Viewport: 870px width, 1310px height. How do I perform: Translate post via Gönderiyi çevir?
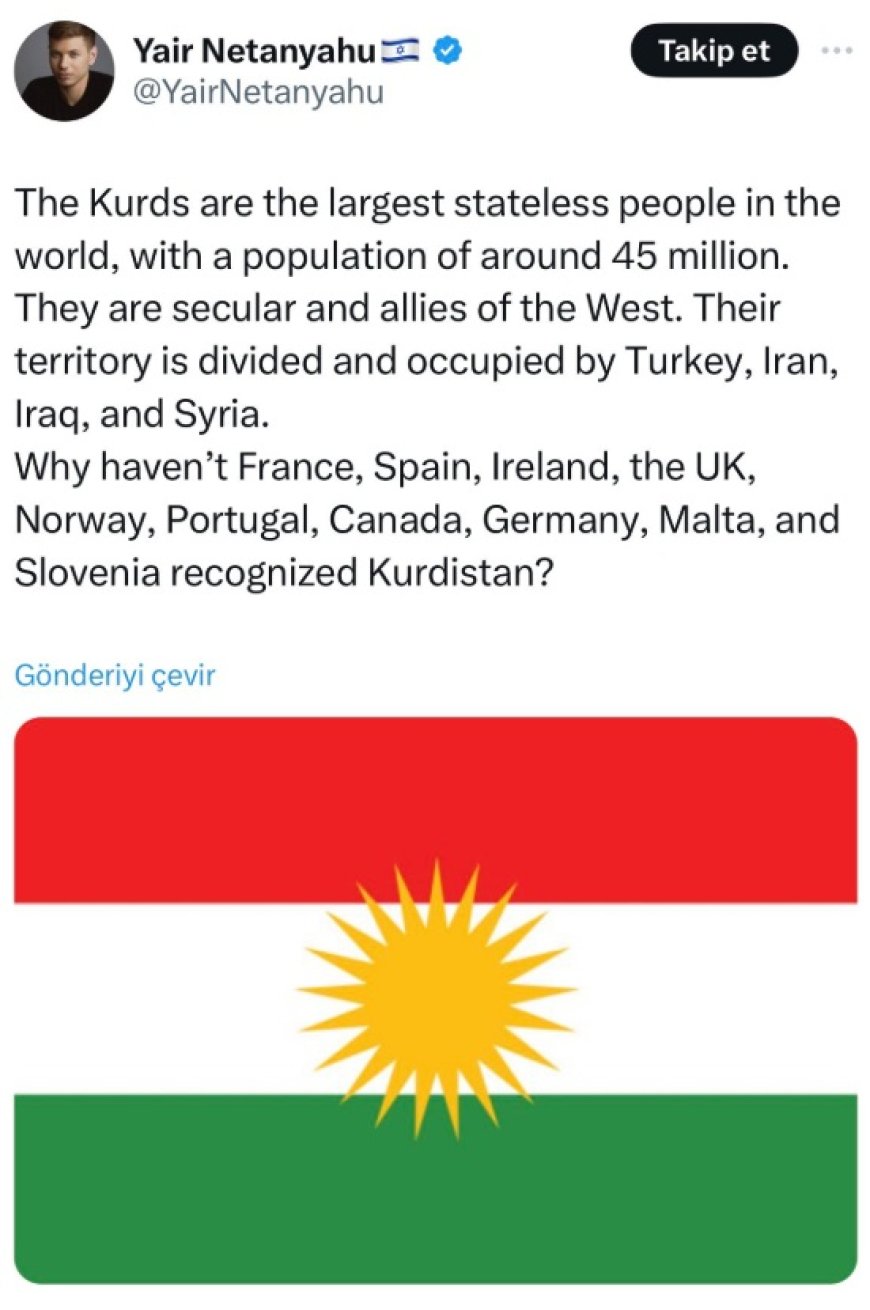115,675
